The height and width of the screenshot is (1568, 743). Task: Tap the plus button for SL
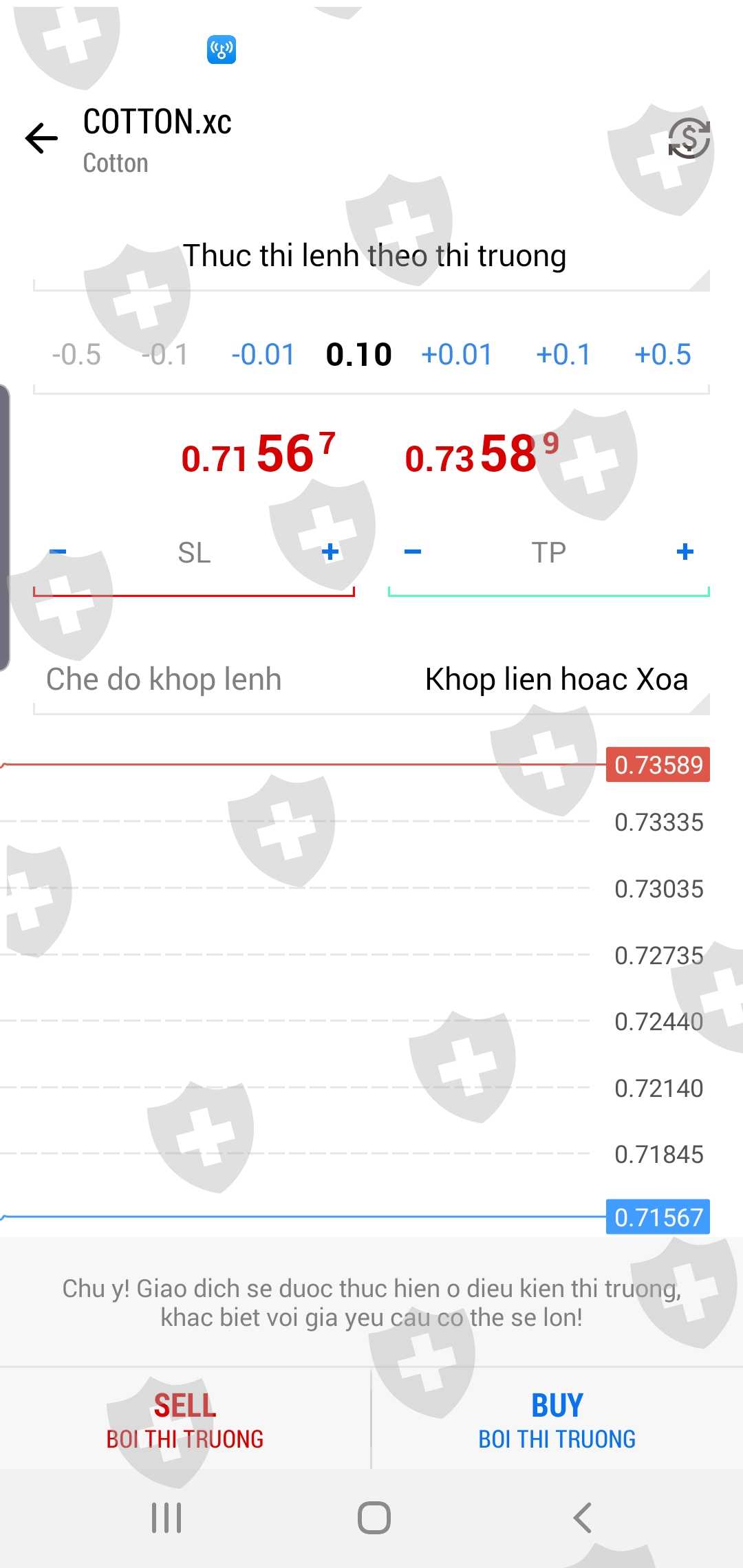[330, 552]
